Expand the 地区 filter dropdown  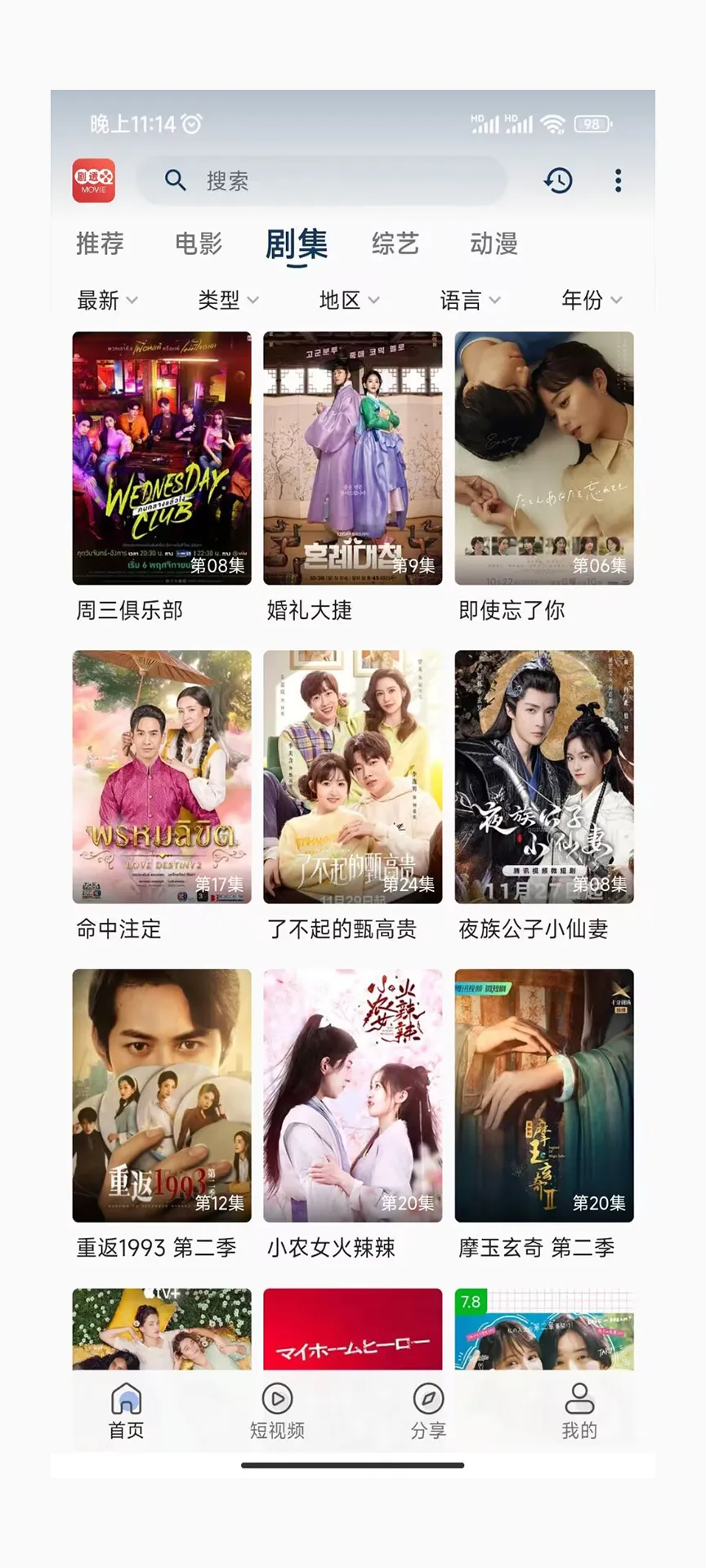349,301
